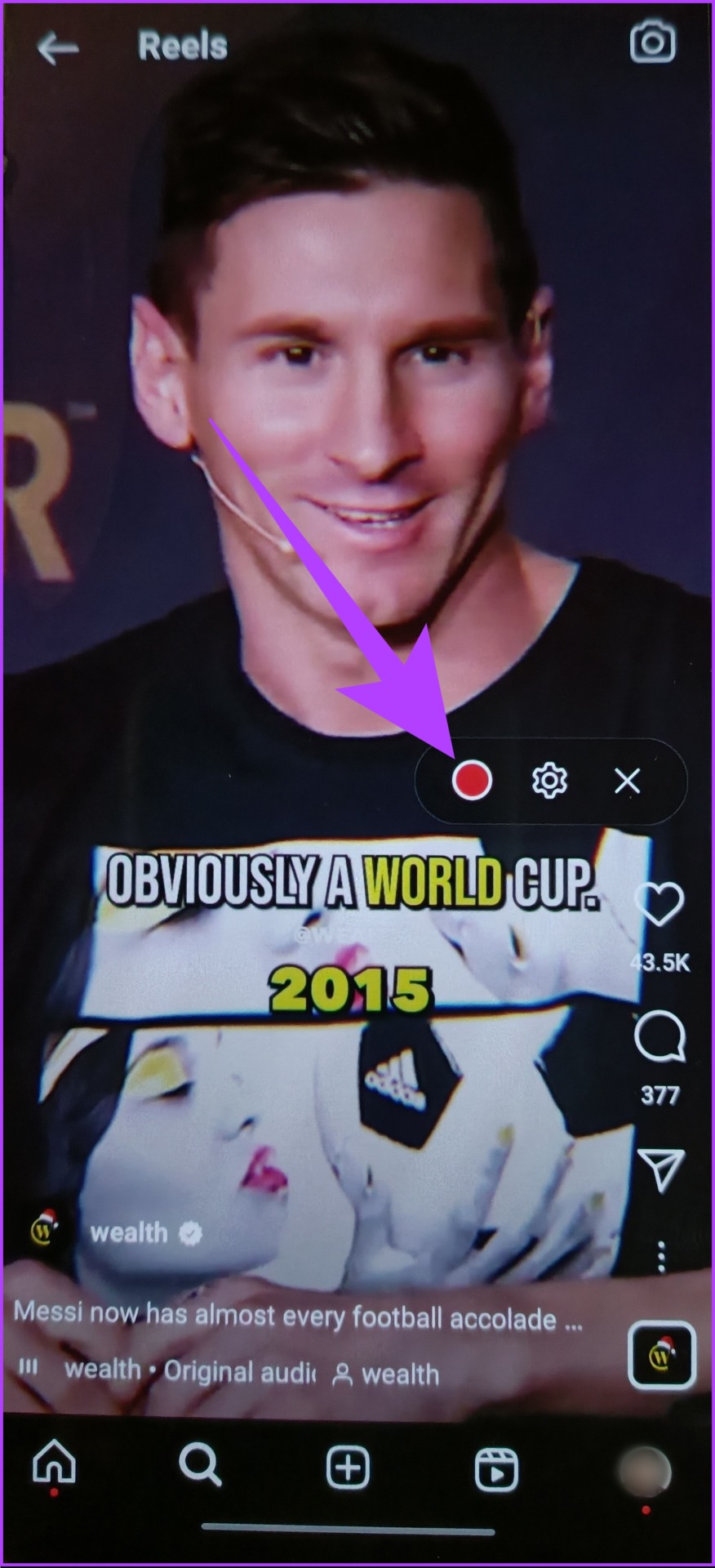This screenshot has width=715, height=1568.
Task: Open the wealth profile name
Action: pos(129,1232)
